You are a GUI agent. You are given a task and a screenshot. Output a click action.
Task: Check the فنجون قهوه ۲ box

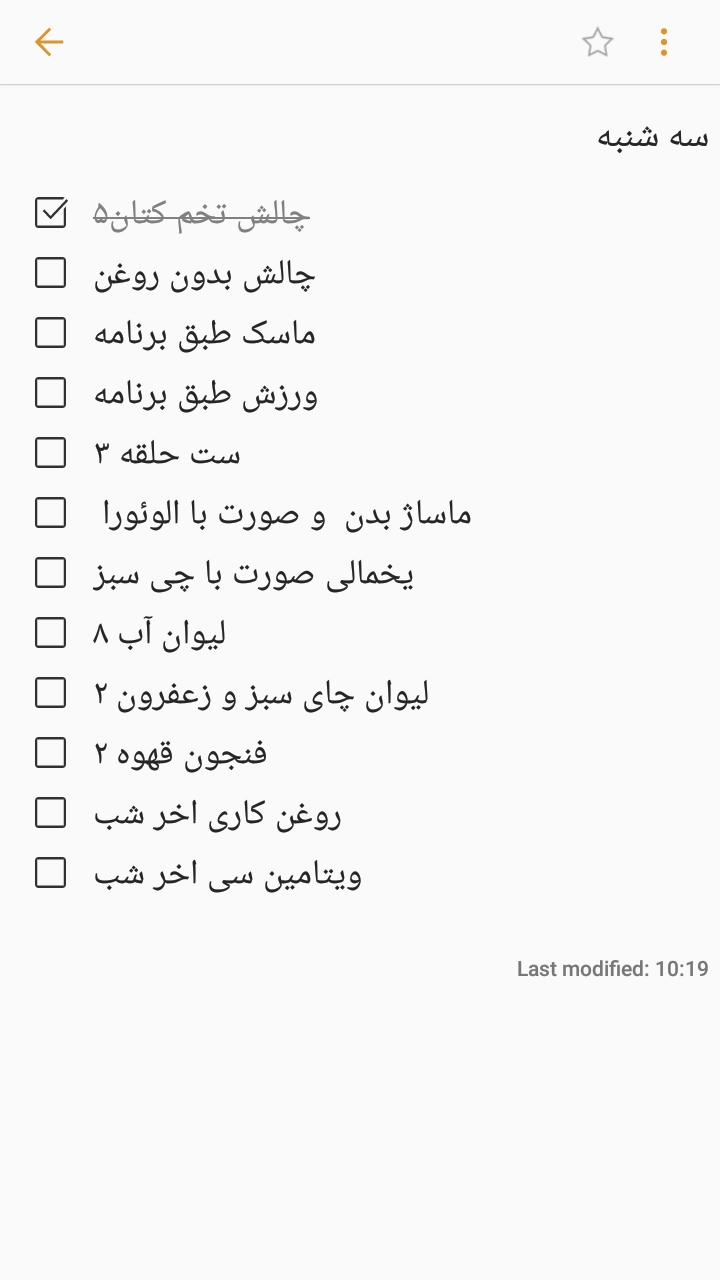click(51, 753)
